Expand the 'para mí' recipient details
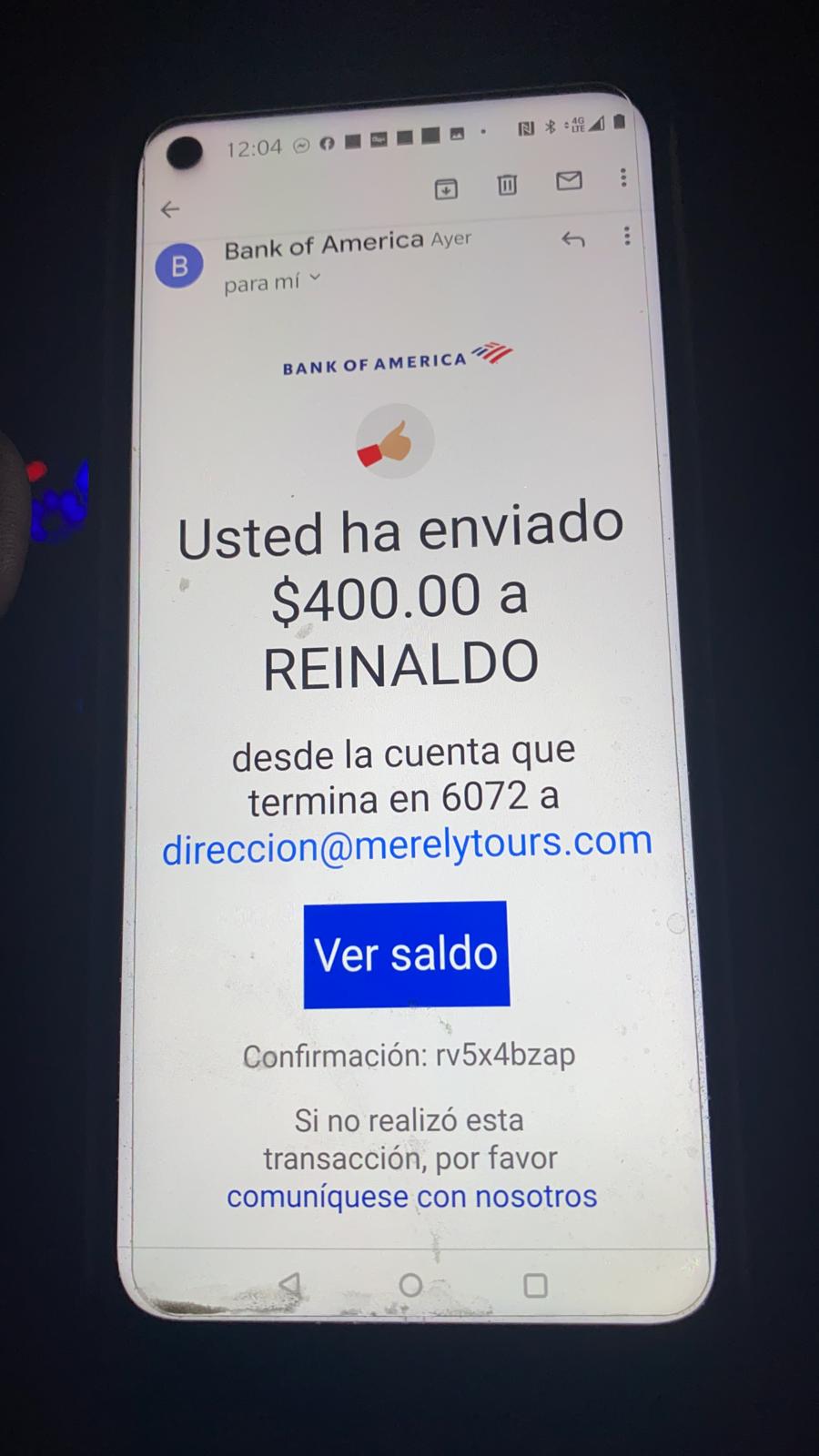 tap(272, 282)
